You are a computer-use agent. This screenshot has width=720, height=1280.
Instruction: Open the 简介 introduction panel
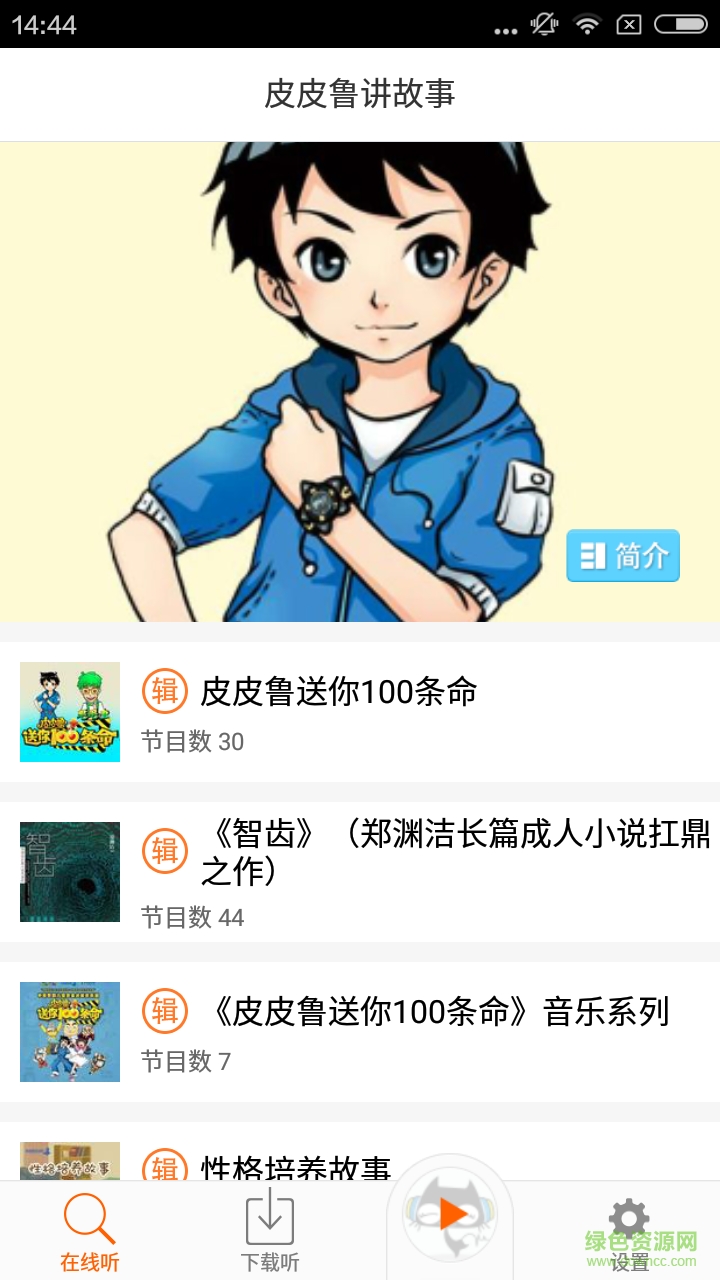click(622, 556)
